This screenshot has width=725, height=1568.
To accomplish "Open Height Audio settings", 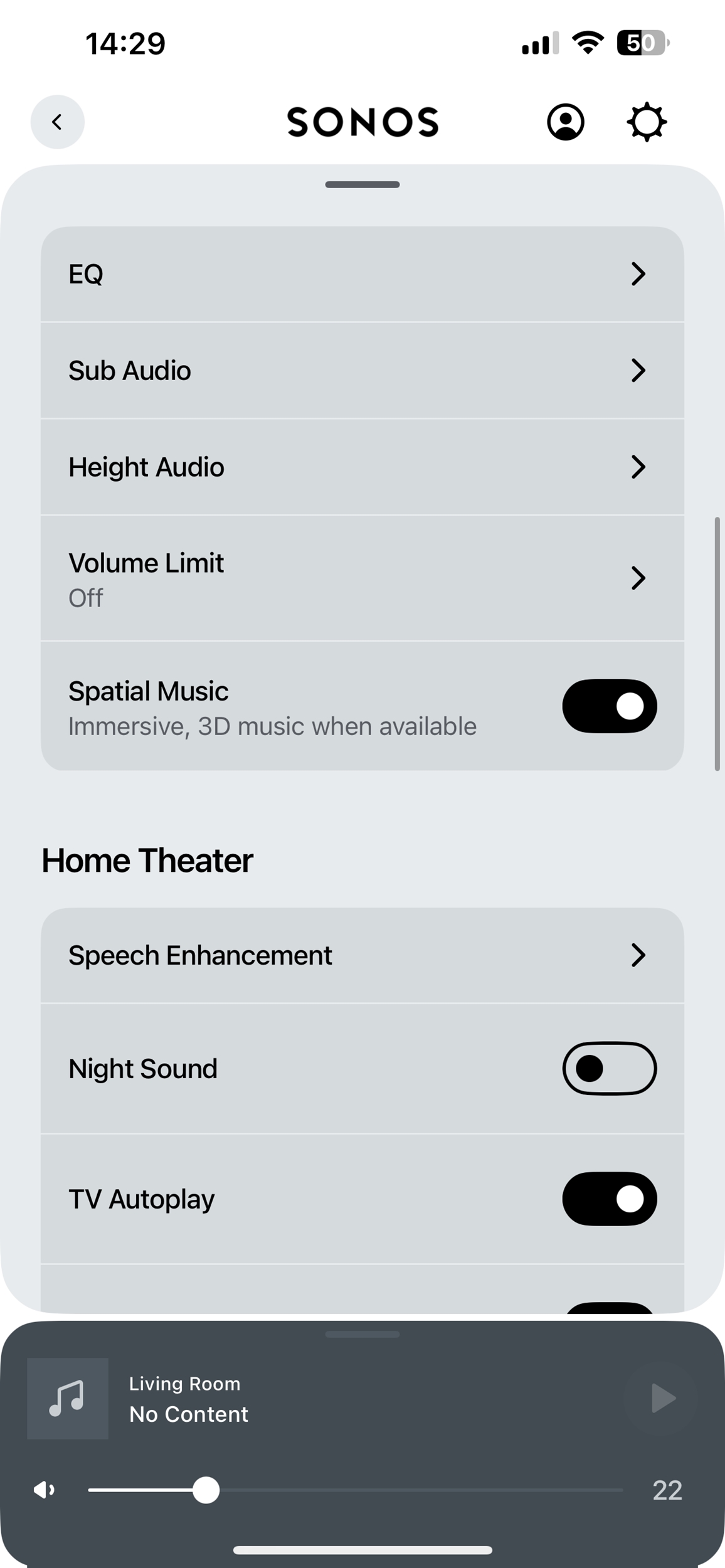I will coord(362,467).
